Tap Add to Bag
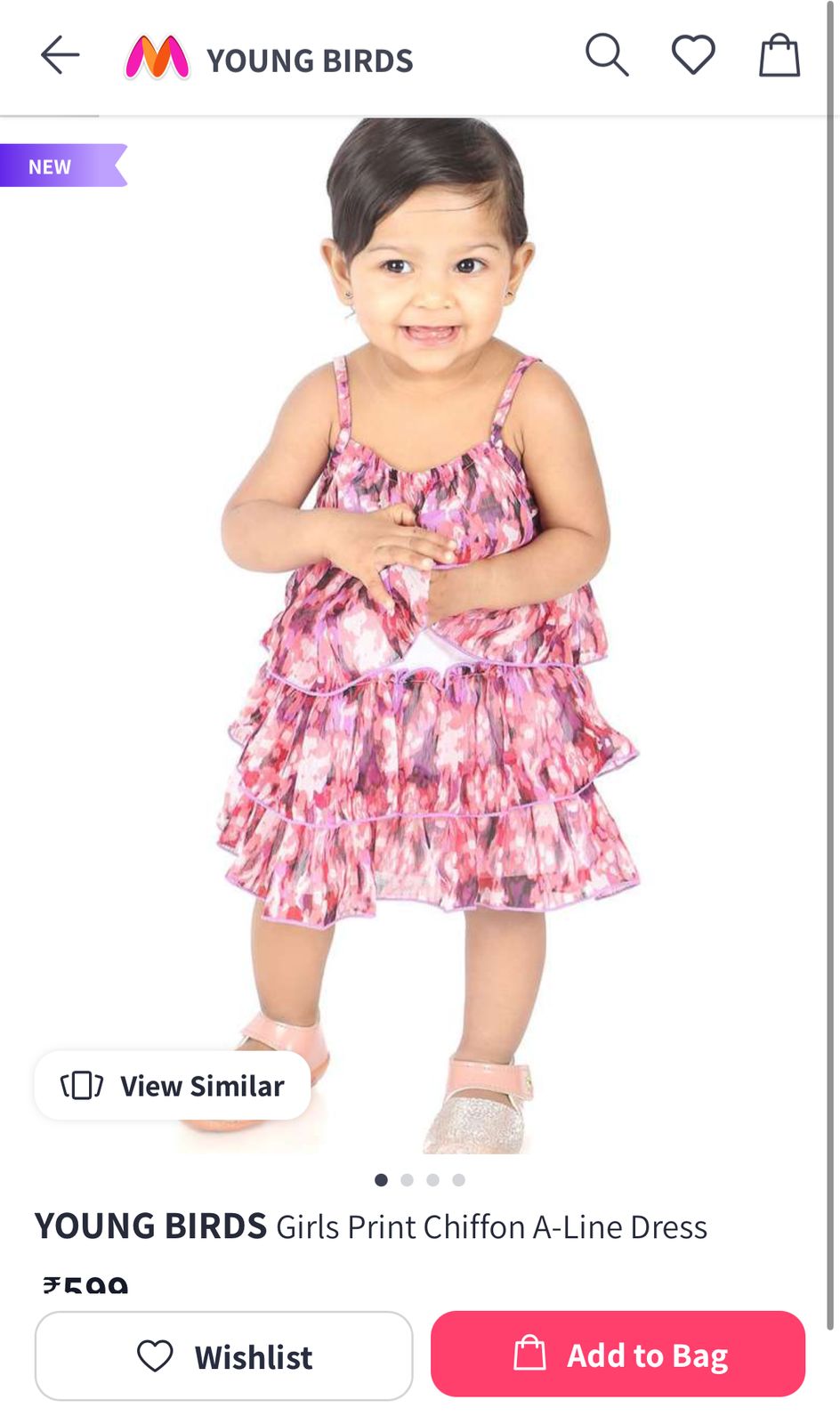This screenshot has height=1424, width=840. [x=618, y=1354]
